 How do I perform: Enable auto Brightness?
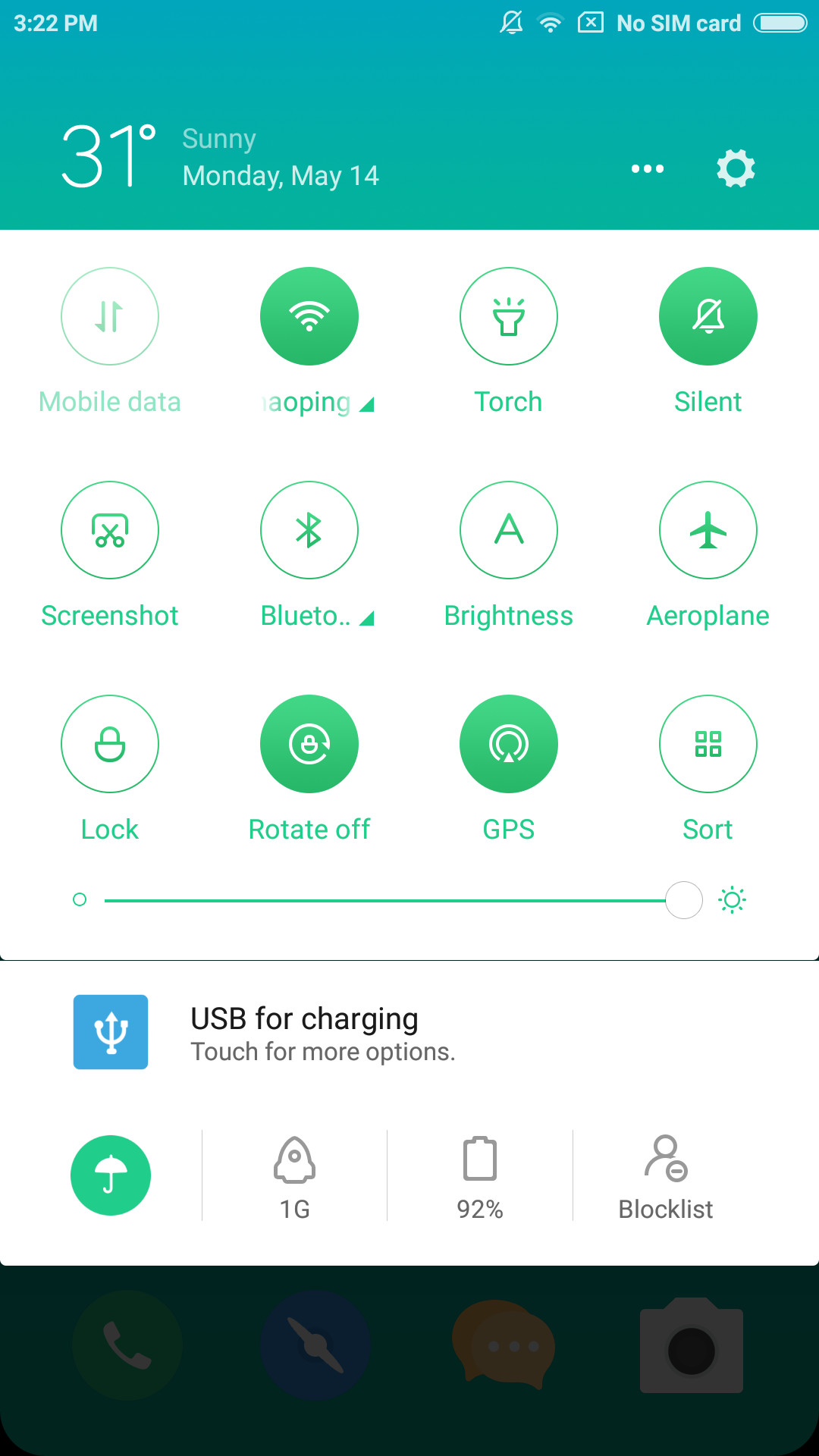tap(509, 530)
